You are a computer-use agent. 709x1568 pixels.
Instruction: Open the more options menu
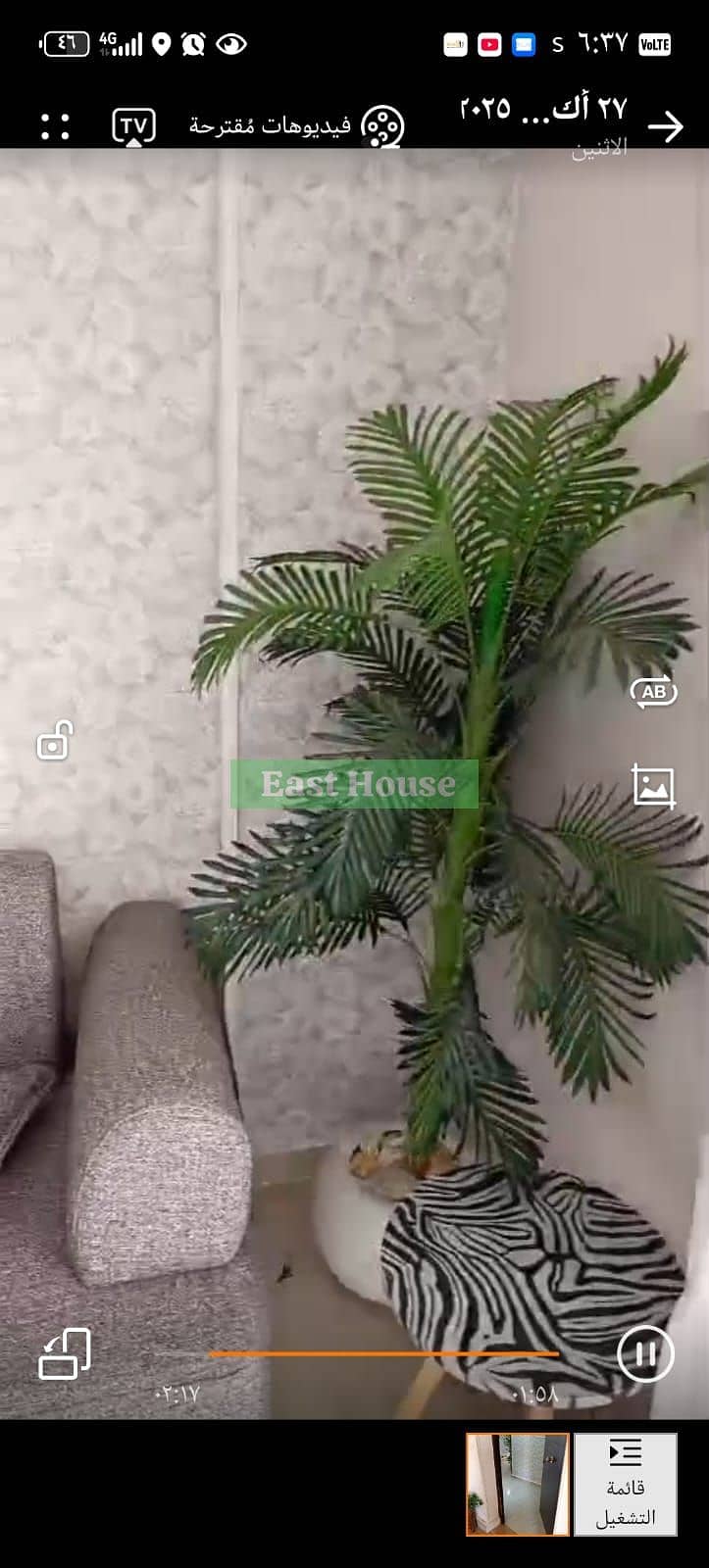(x=56, y=126)
